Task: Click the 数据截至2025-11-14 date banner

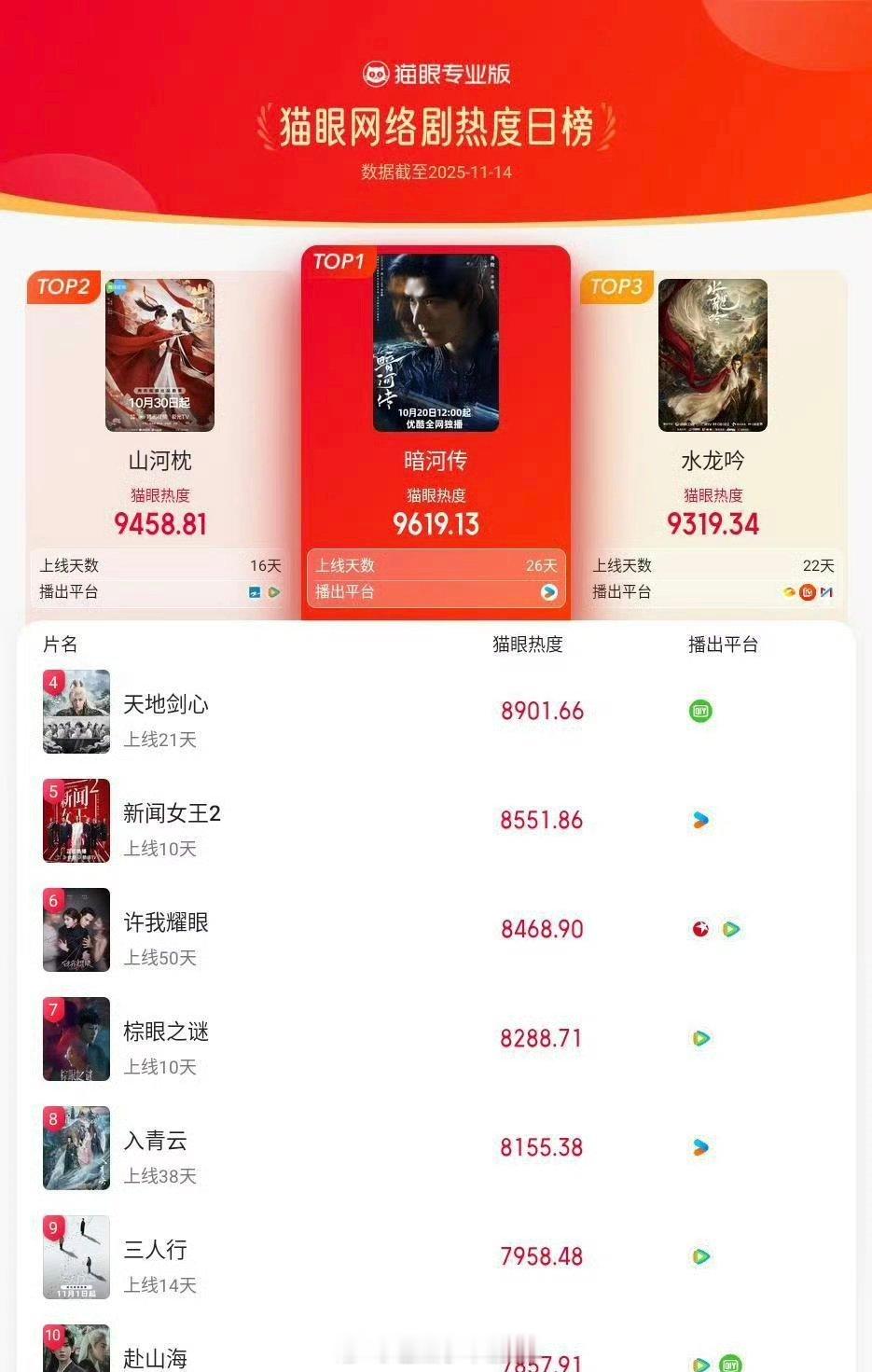Action: (436, 173)
